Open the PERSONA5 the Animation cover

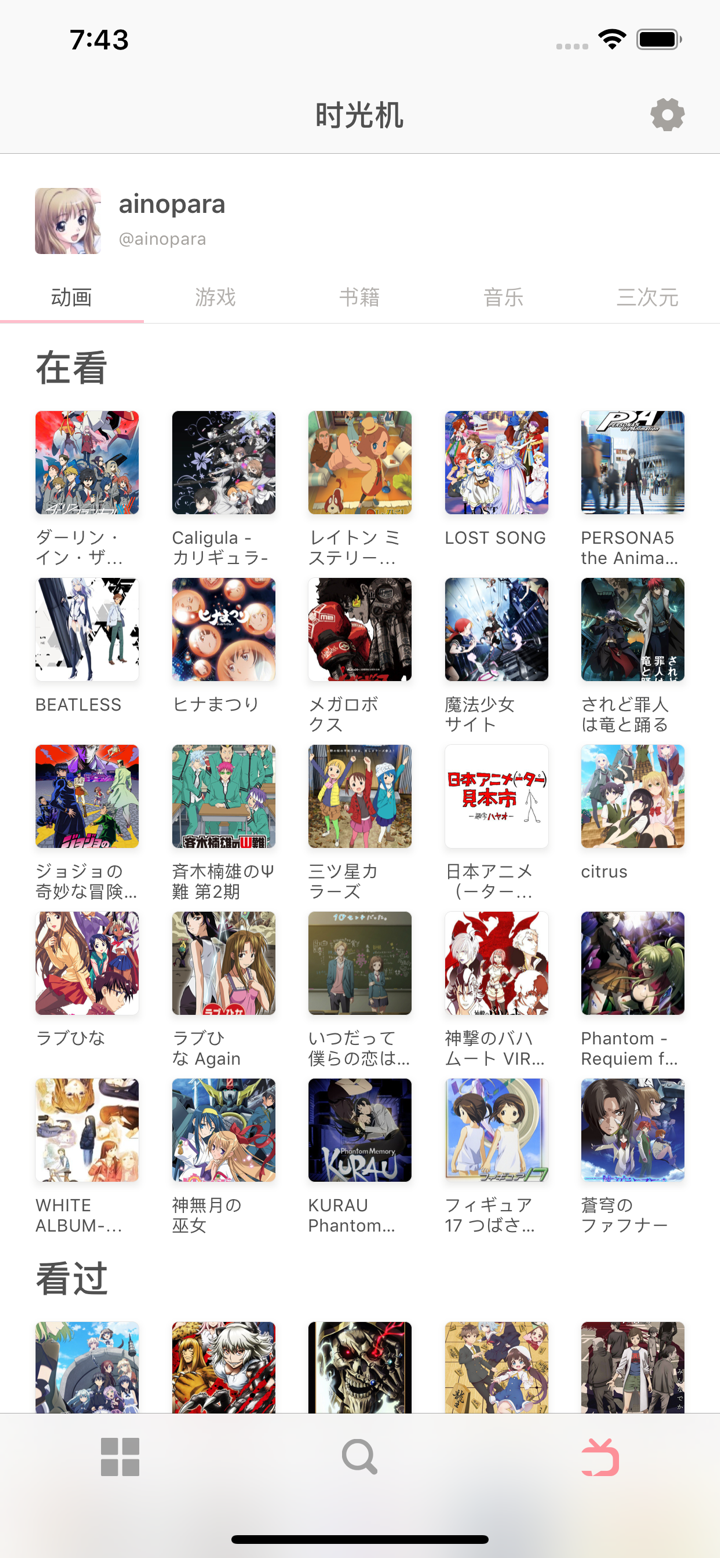pos(632,463)
